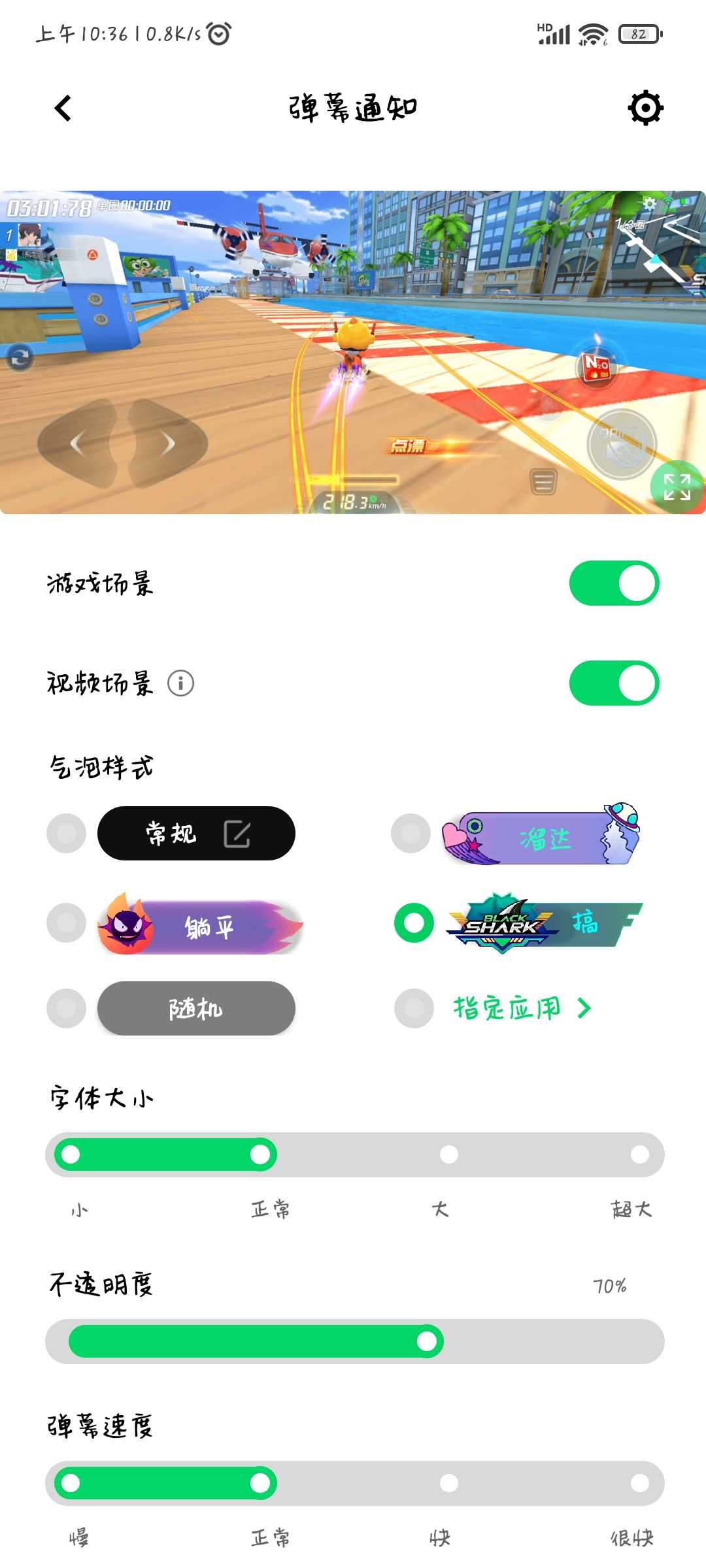Set font size to 超大
Viewport: 706px width, 1568px height.
(x=639, y=1154)
